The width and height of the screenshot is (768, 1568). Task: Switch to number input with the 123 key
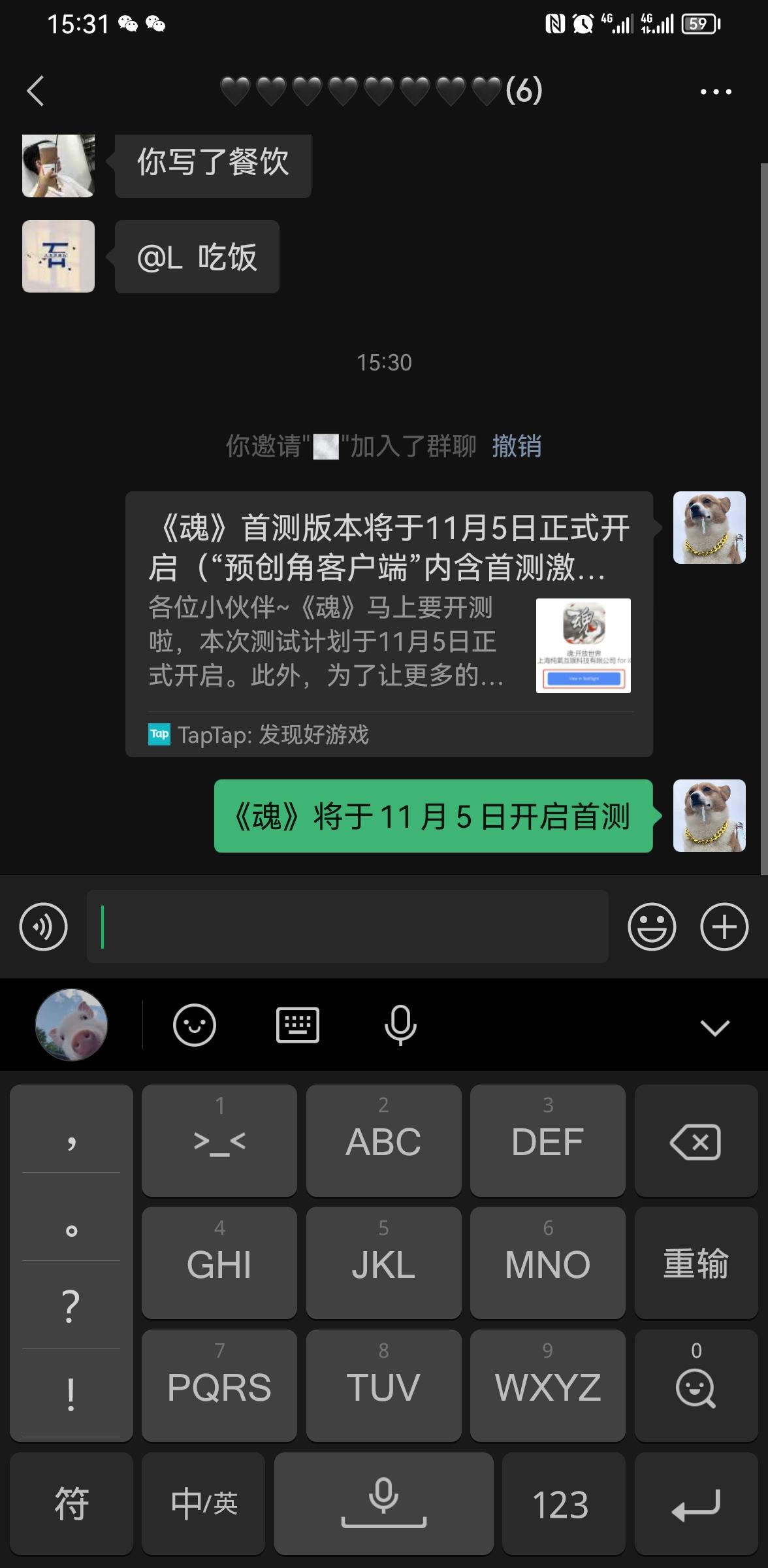[x=562, y=1503]
